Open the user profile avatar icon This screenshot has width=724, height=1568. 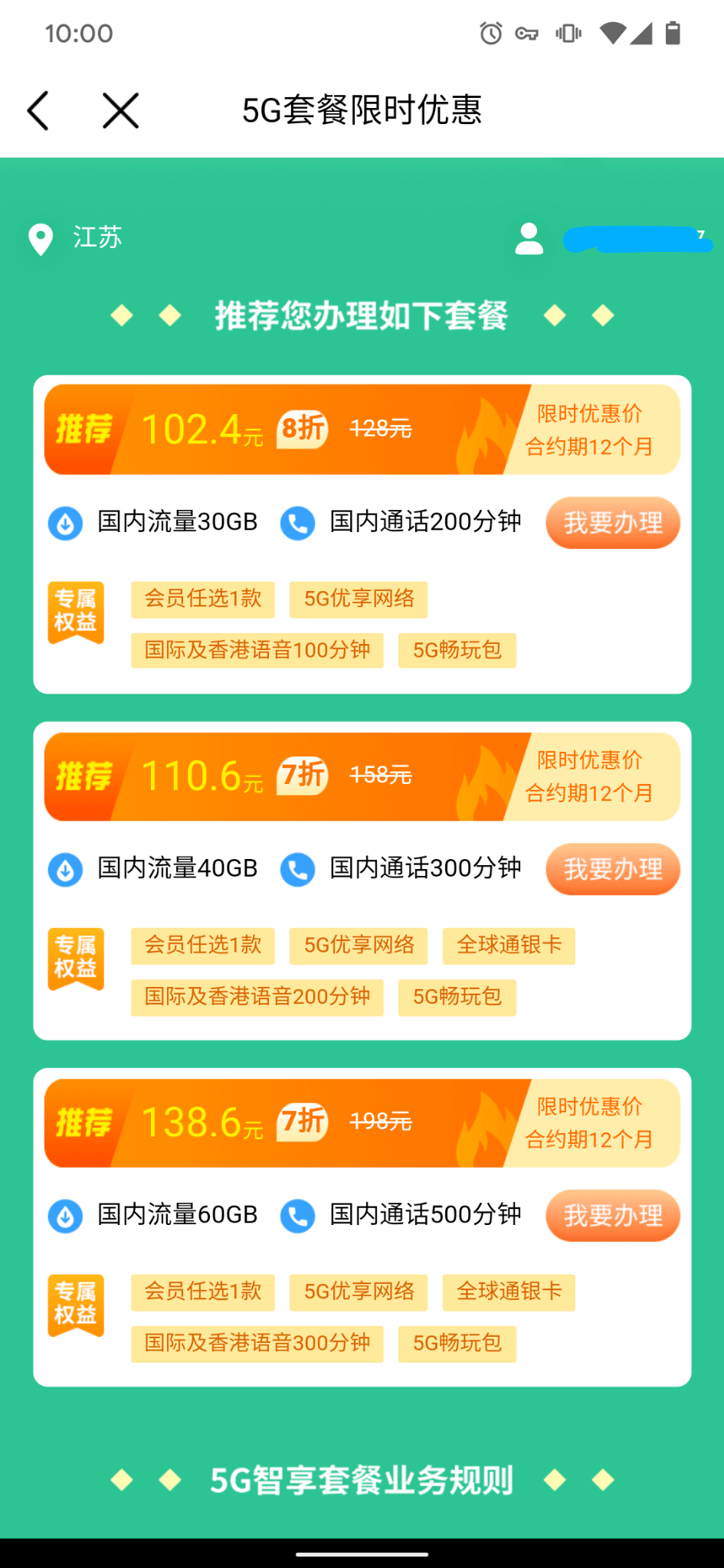click(530, 238)
